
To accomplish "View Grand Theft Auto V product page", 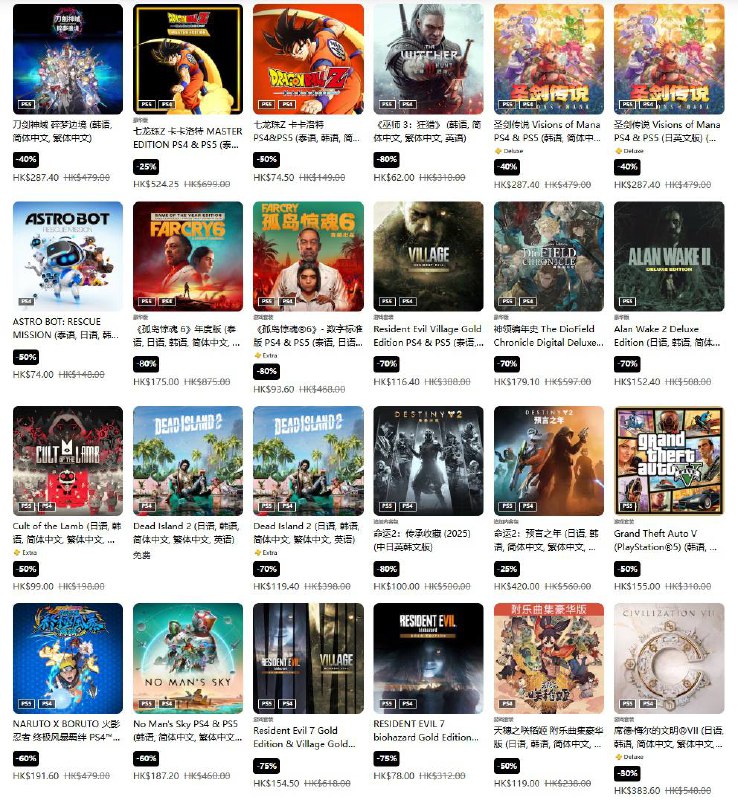I will (668, 461).
